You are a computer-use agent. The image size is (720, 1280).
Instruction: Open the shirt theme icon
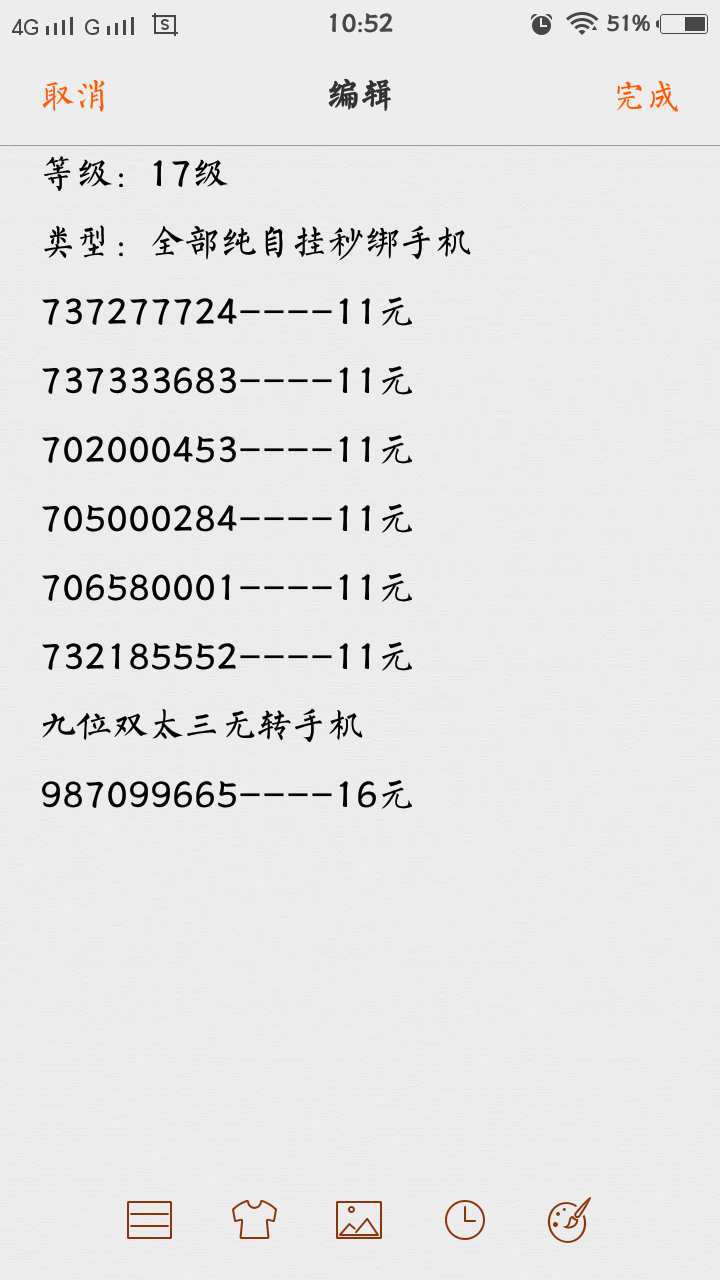[x=254, y=1220]
